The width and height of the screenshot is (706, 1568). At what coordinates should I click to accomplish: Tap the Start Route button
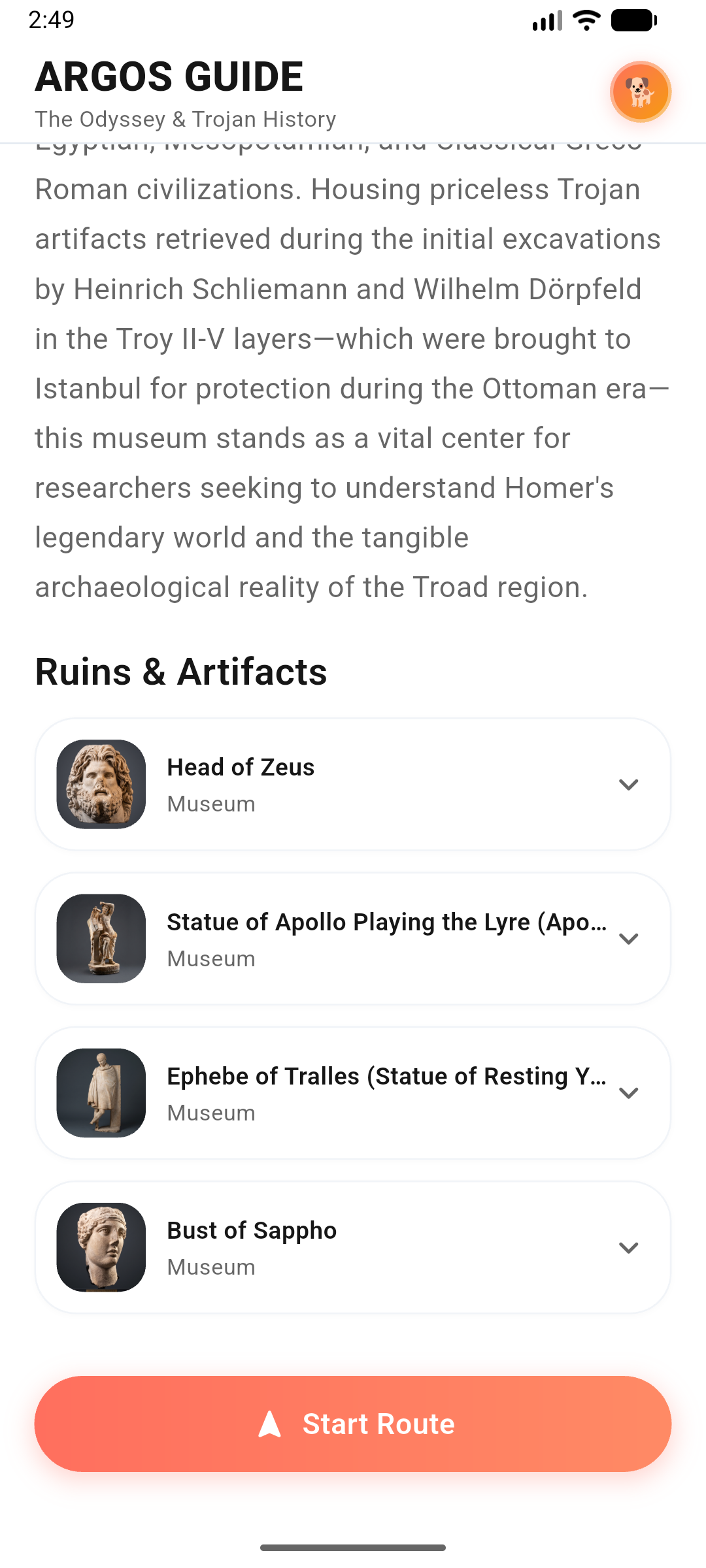point(353,1424)
